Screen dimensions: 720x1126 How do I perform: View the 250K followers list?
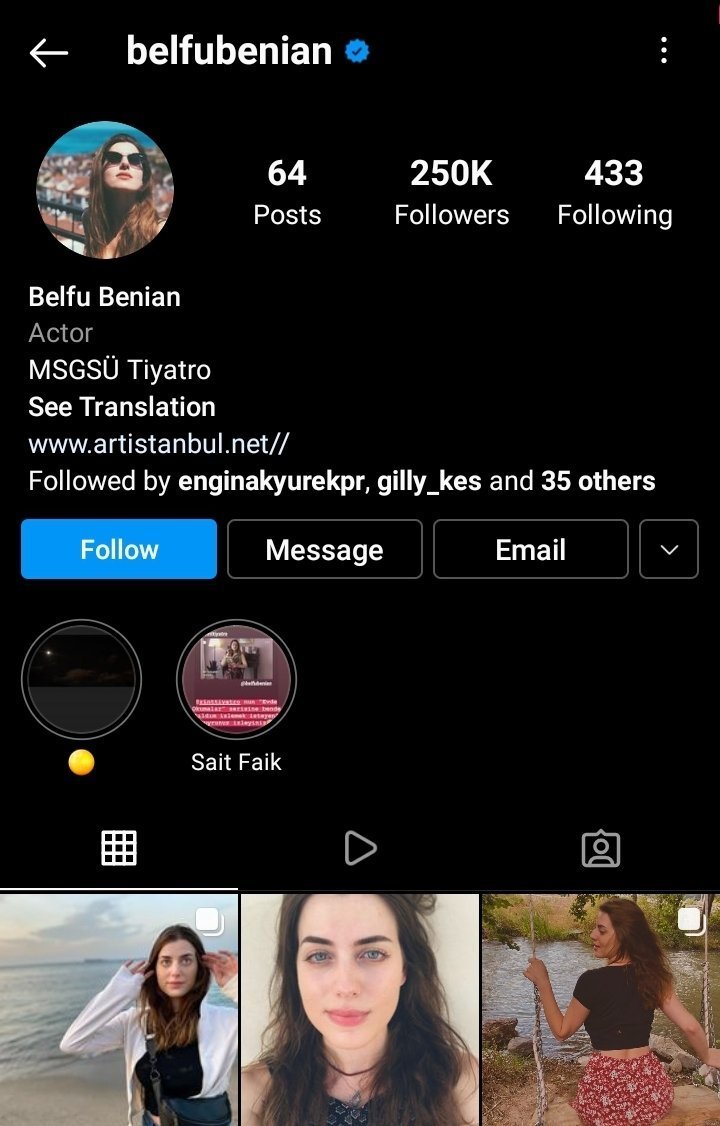pos(451,192)
